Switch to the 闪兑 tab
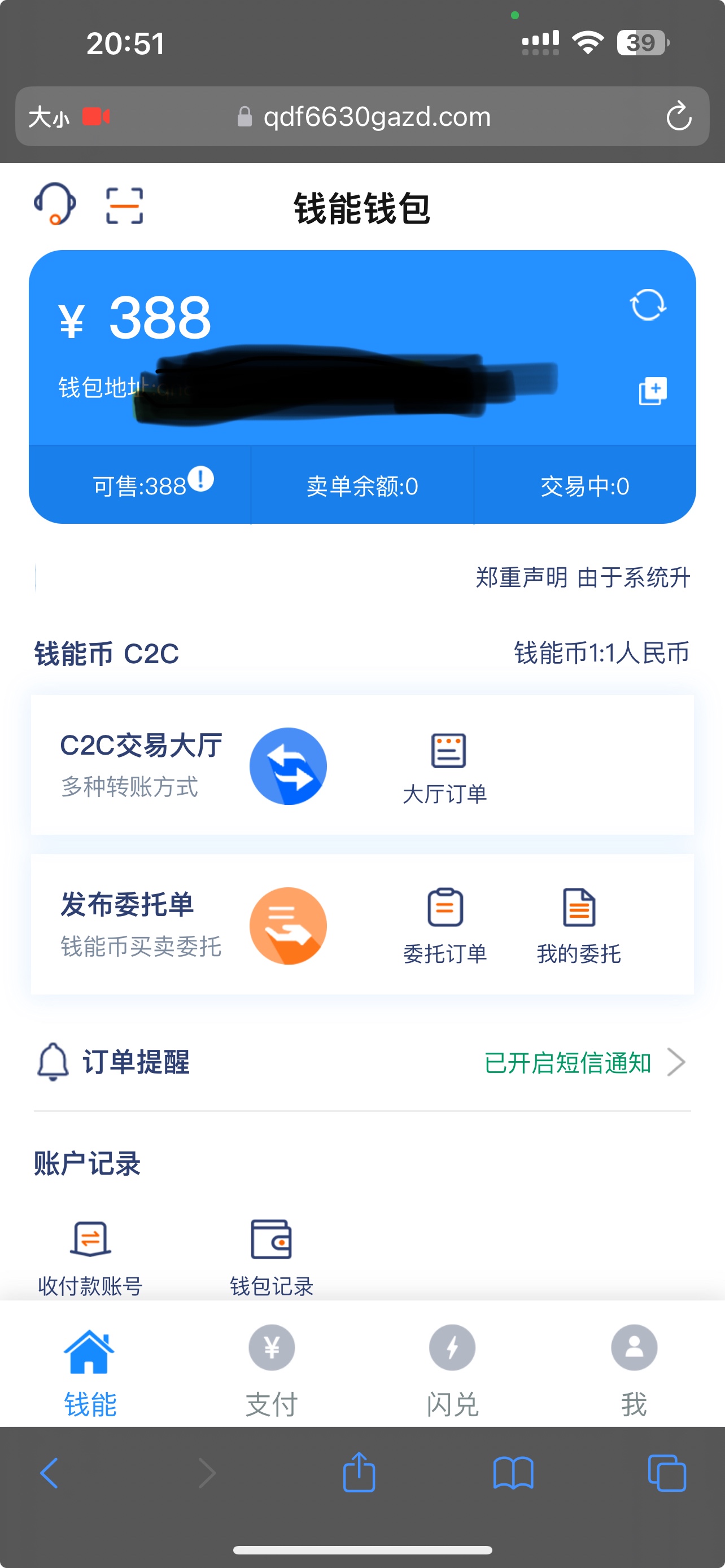Viewport: 725px width, 1568px height. [x=452, y=1369]
